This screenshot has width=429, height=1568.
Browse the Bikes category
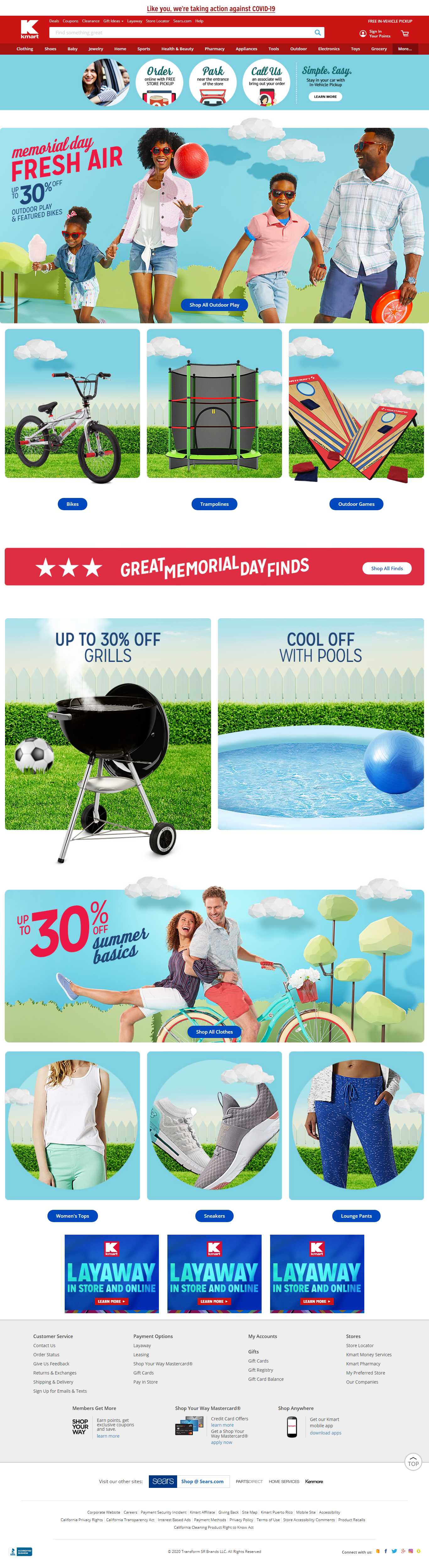[73, 504]
